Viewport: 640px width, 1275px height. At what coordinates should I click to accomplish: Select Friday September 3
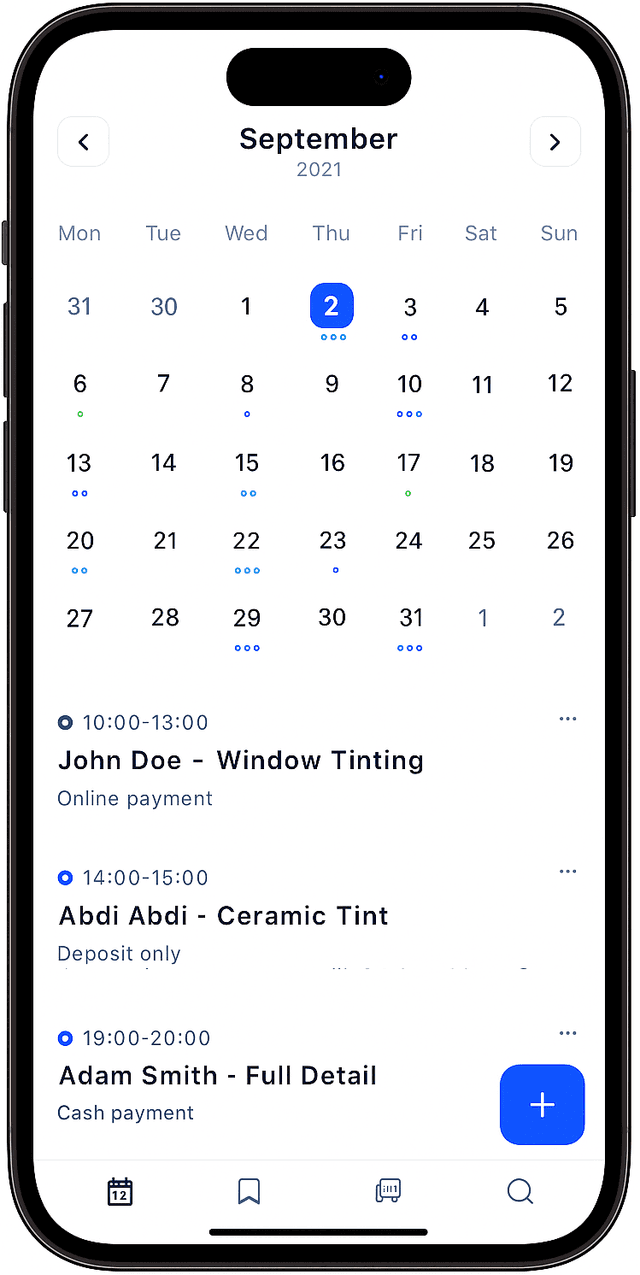pyautogui.click(x=409, y=307)
